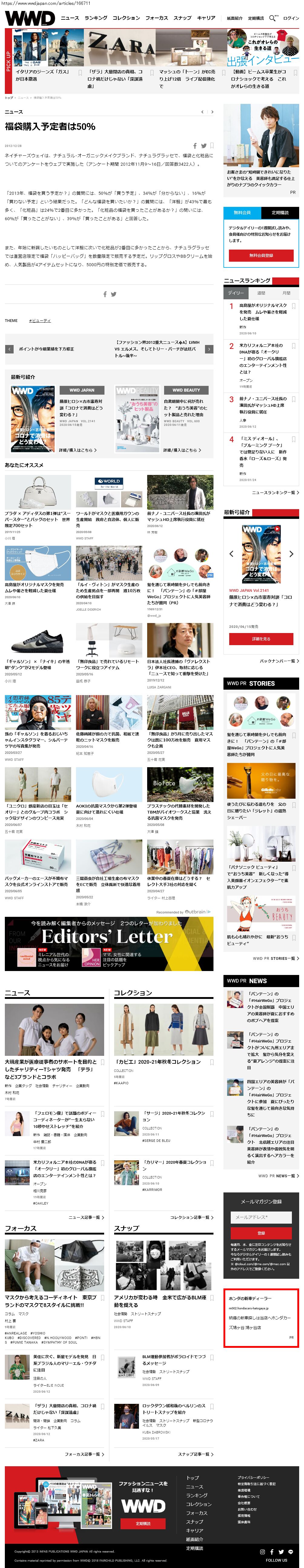Open the #ビューティ theme tag
This screenshot has height=1568, width=304.
[x=40, y=320]
